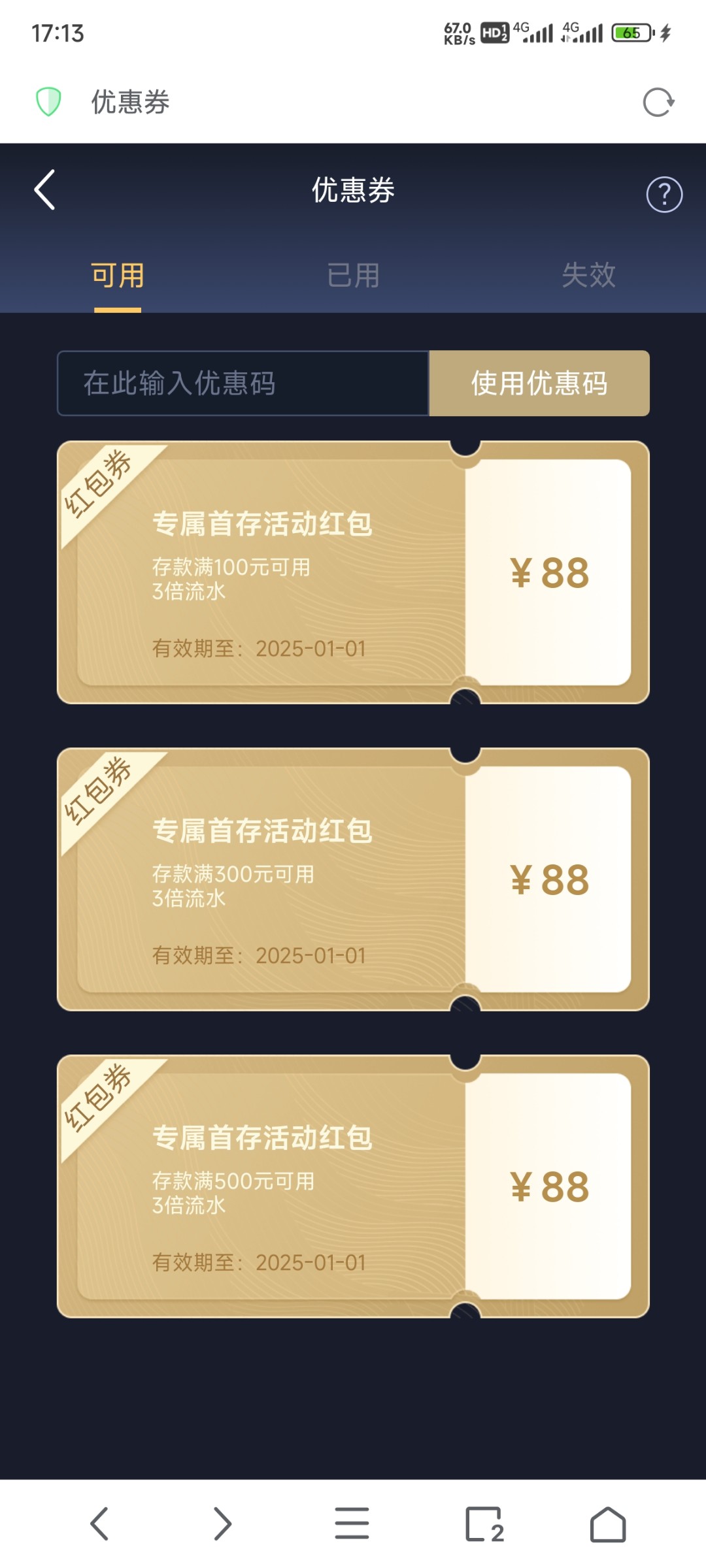706x1568 pixels.
Task: Switch to the 失效 tab
Action: tap(588, 275)
